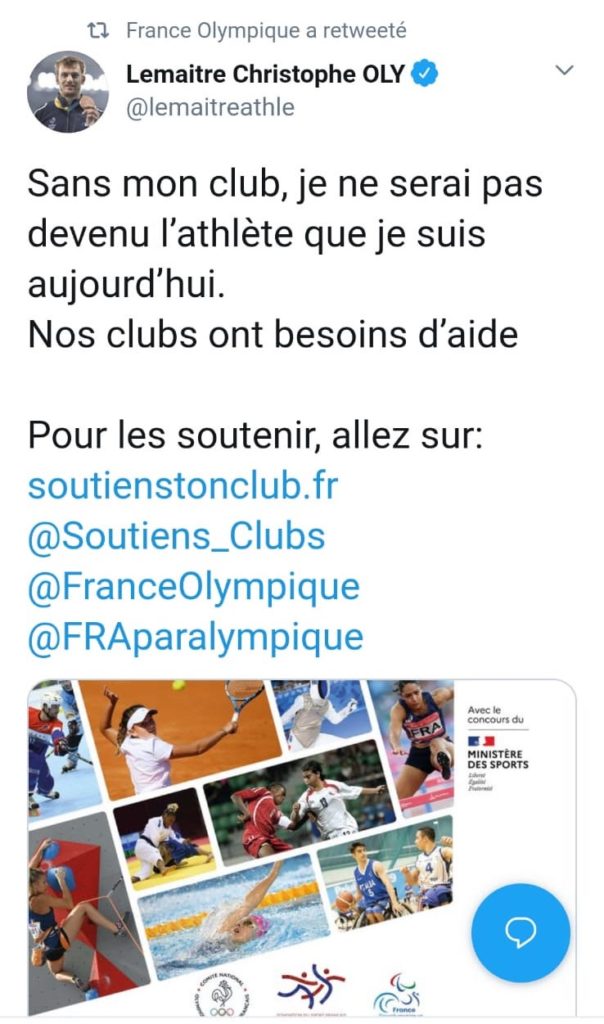Open Lemaitre Christophe OLY's account name
Screen dimensions: 604x1024
coord(265,74)
